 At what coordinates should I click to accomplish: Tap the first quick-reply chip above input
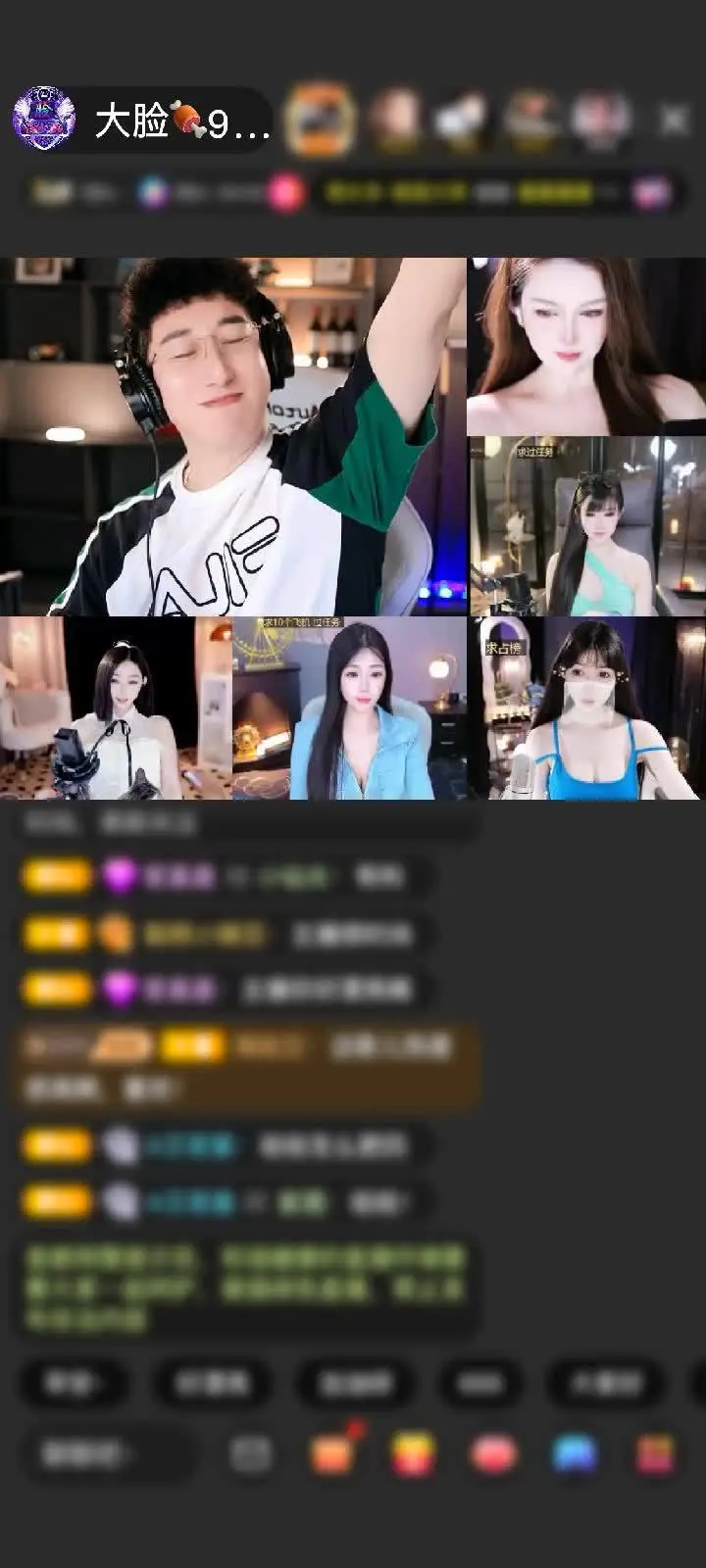pos(74,1383)
